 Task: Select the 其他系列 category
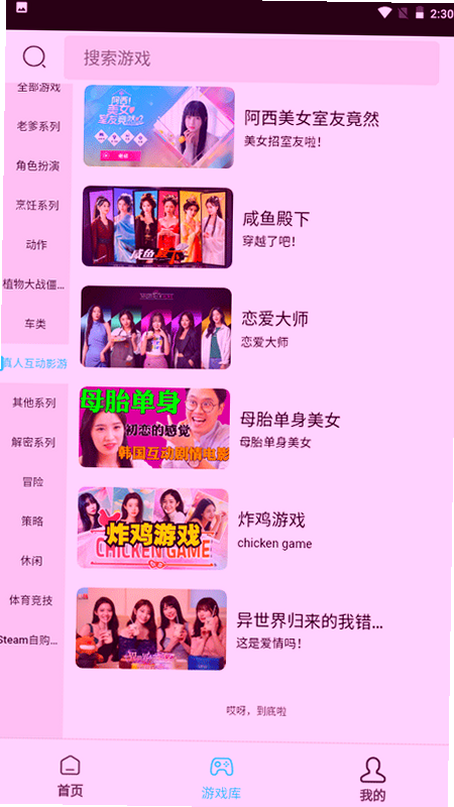(x=34, y=403)
